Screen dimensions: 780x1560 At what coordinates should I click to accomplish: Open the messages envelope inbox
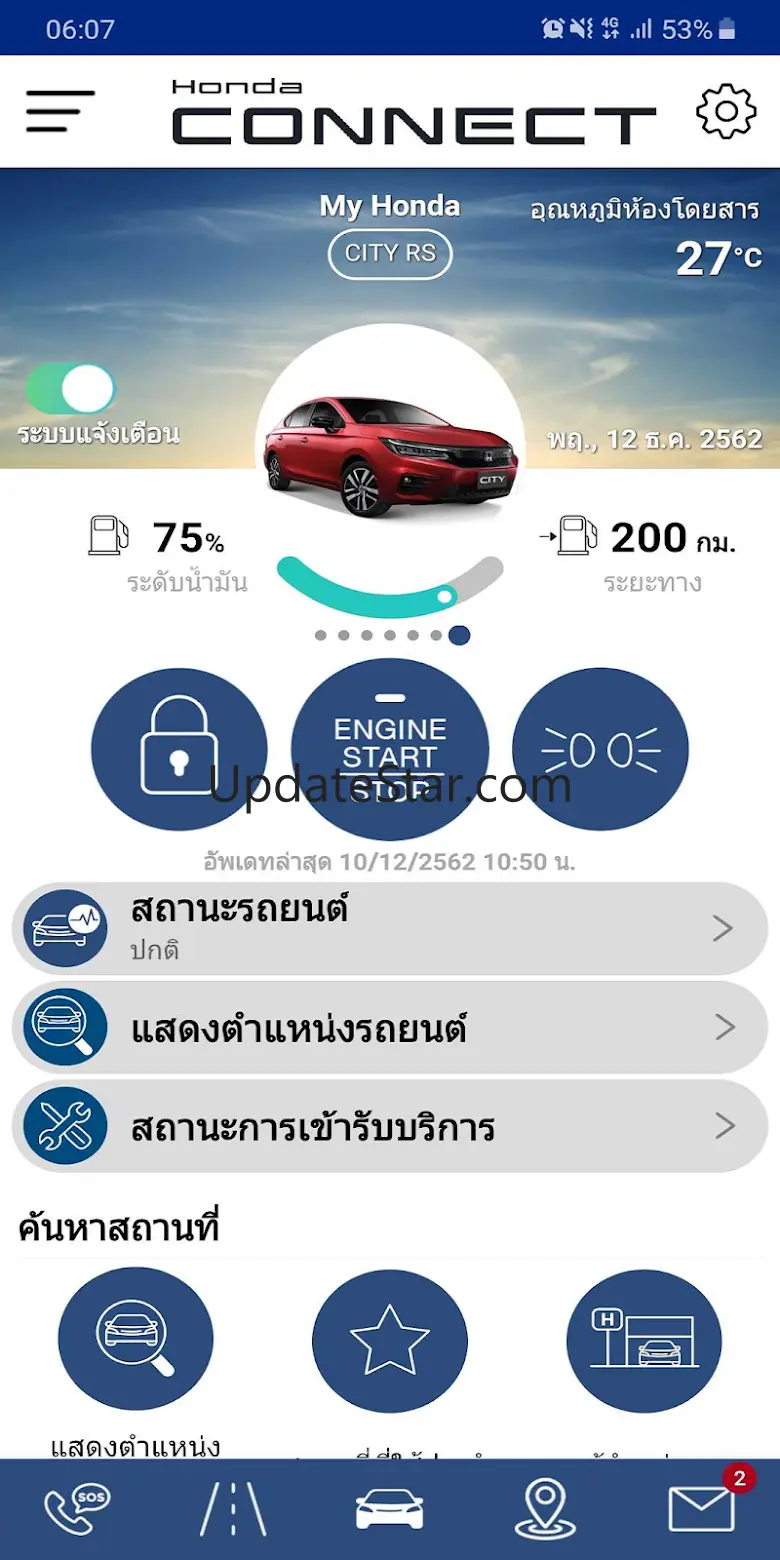702,1508
